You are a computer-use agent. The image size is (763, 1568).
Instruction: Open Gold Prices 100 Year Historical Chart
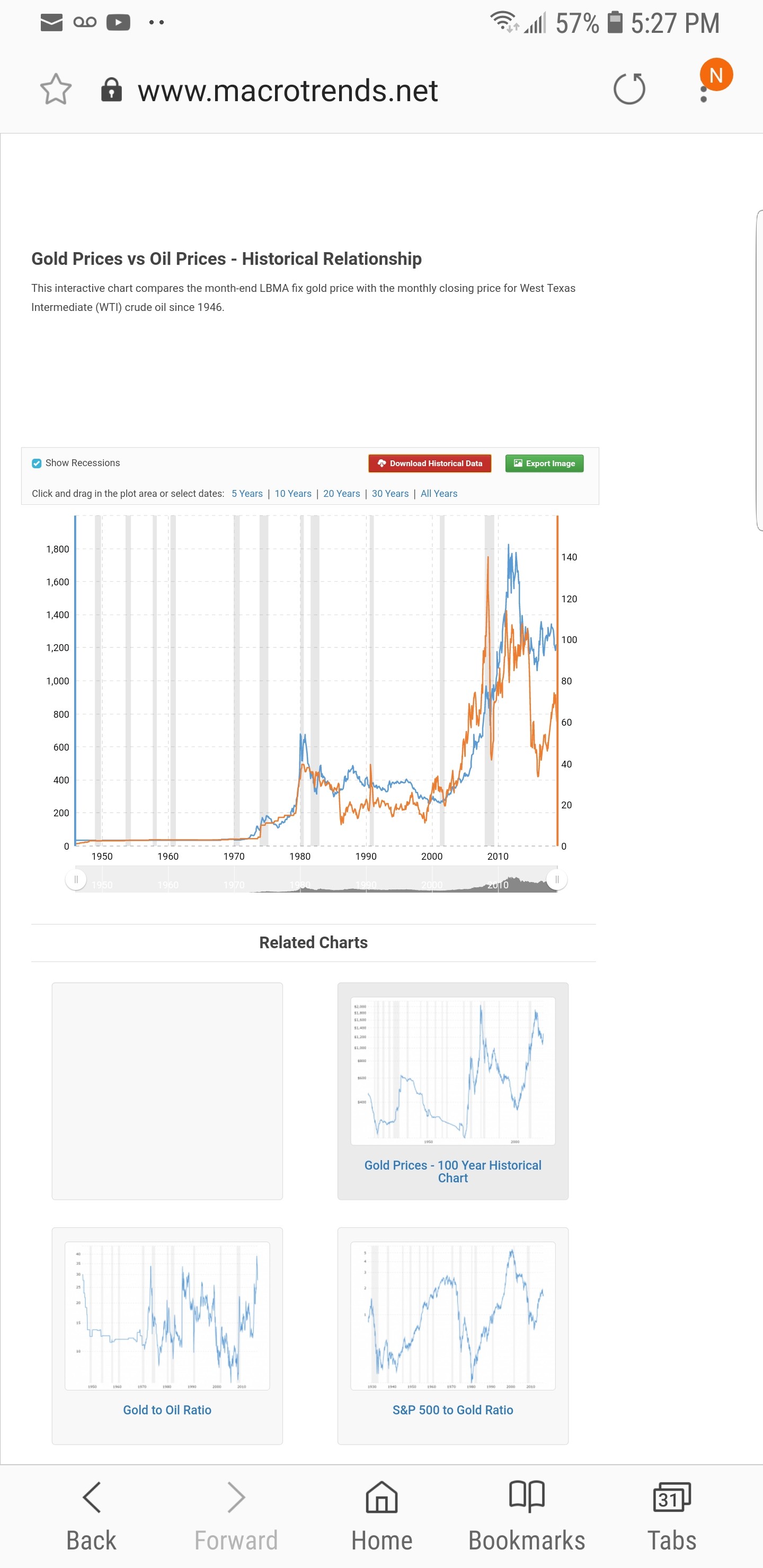[x=453, y=1171]
